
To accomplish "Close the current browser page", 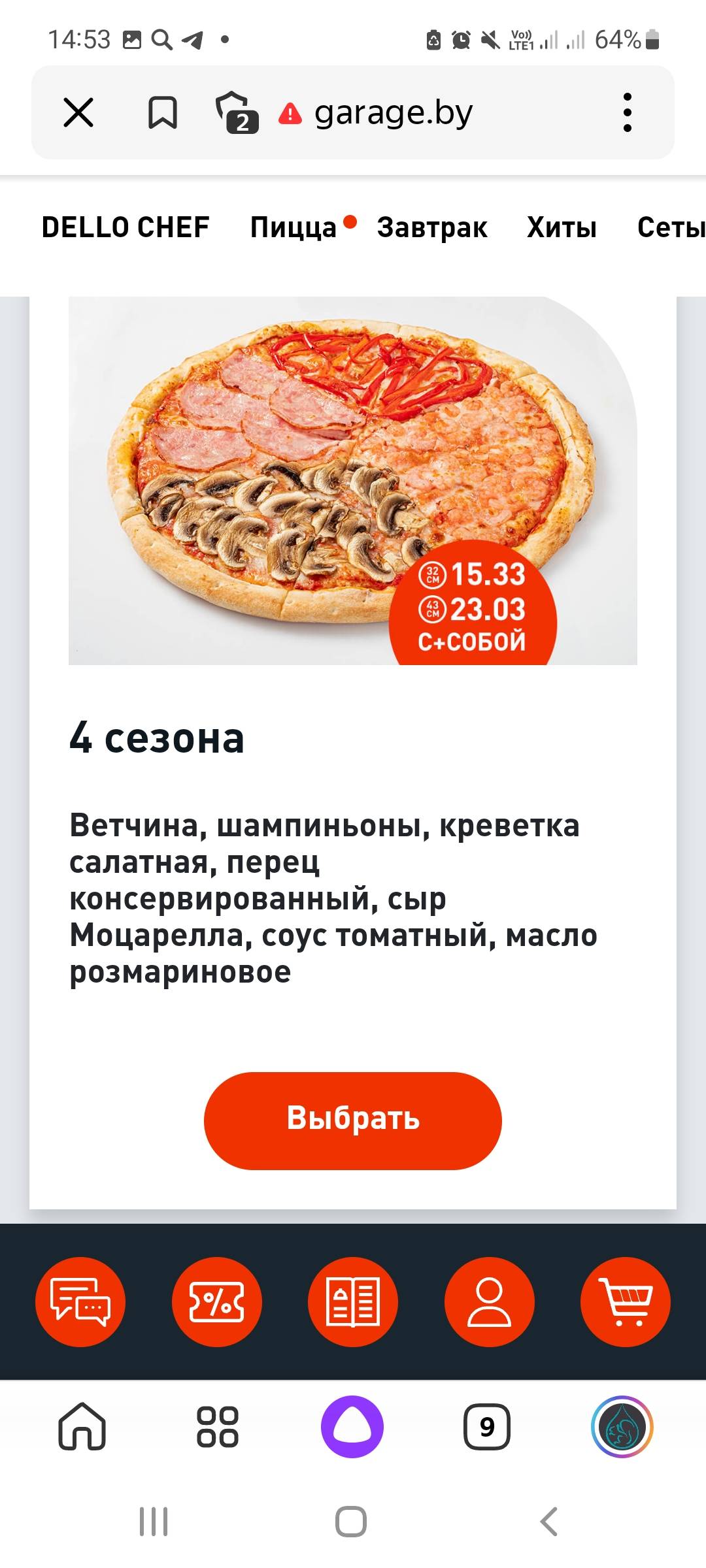I will coord(78,112).
